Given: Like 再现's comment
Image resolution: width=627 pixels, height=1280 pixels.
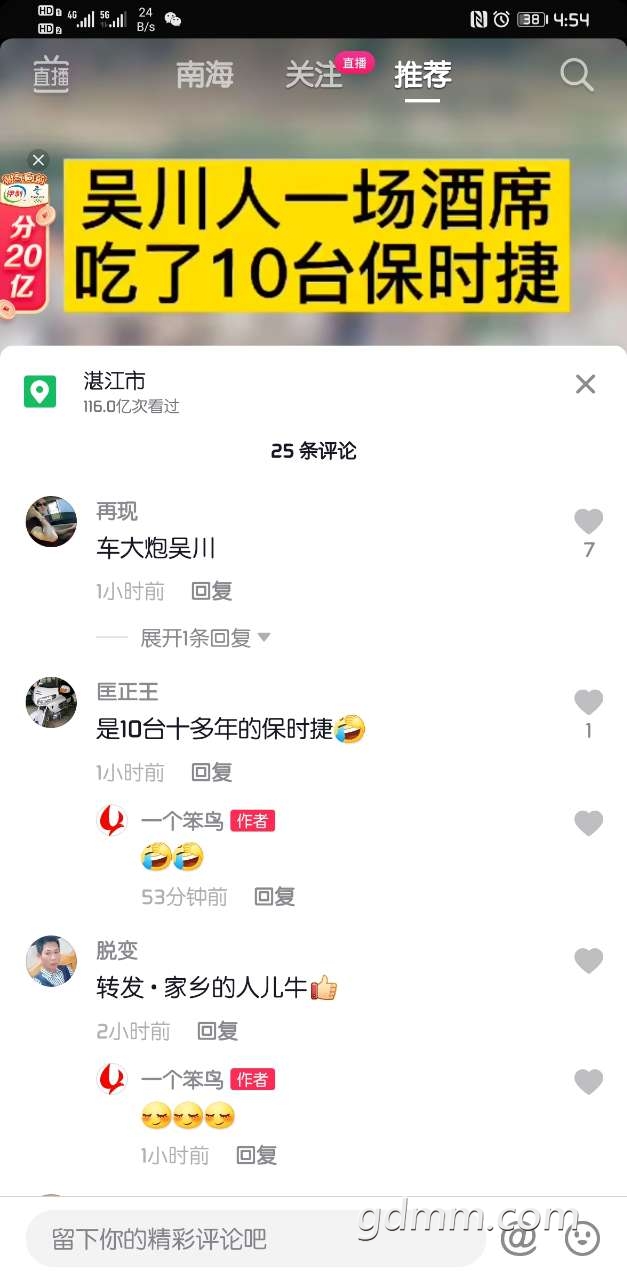Looking at the screenshot, I should pos(588,521).
